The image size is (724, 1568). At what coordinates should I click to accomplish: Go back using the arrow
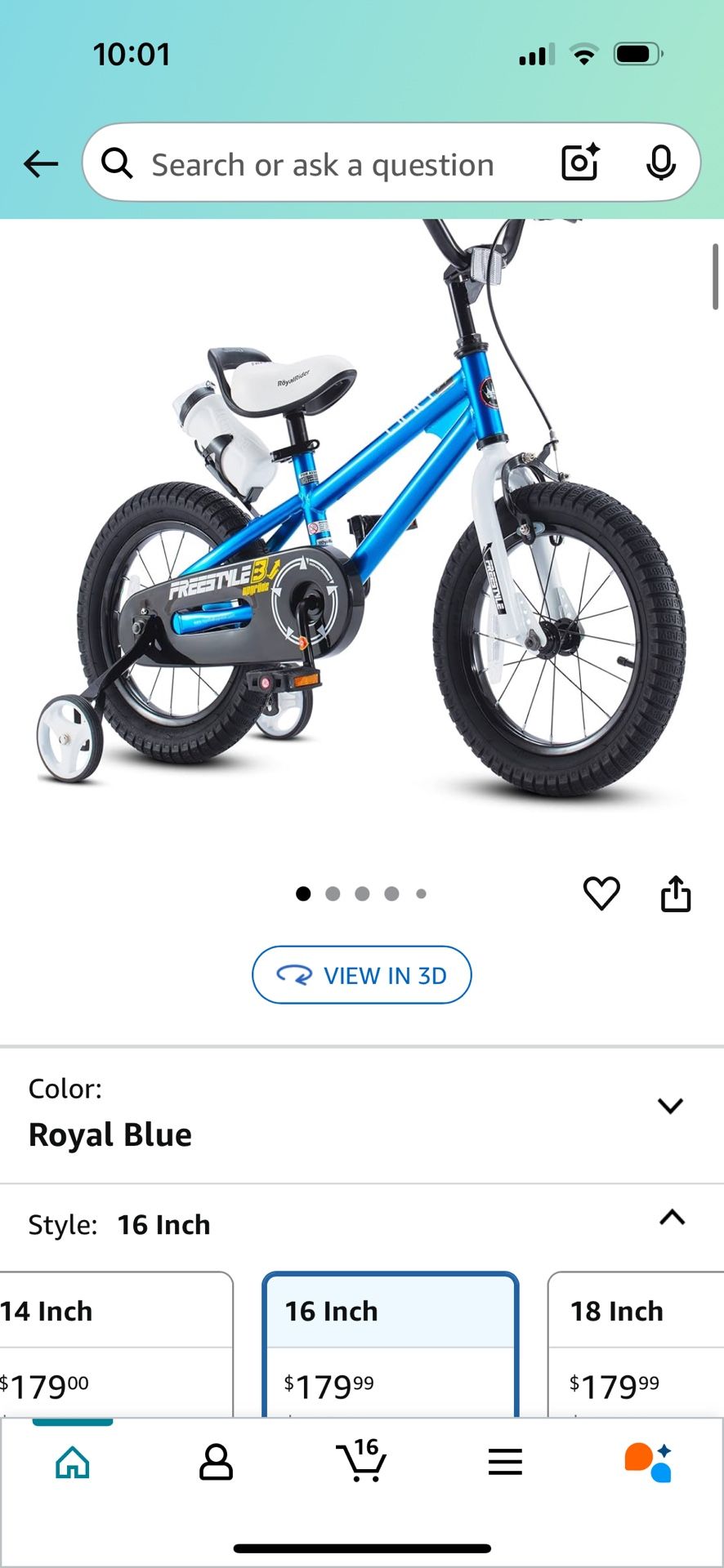point(41,164)
